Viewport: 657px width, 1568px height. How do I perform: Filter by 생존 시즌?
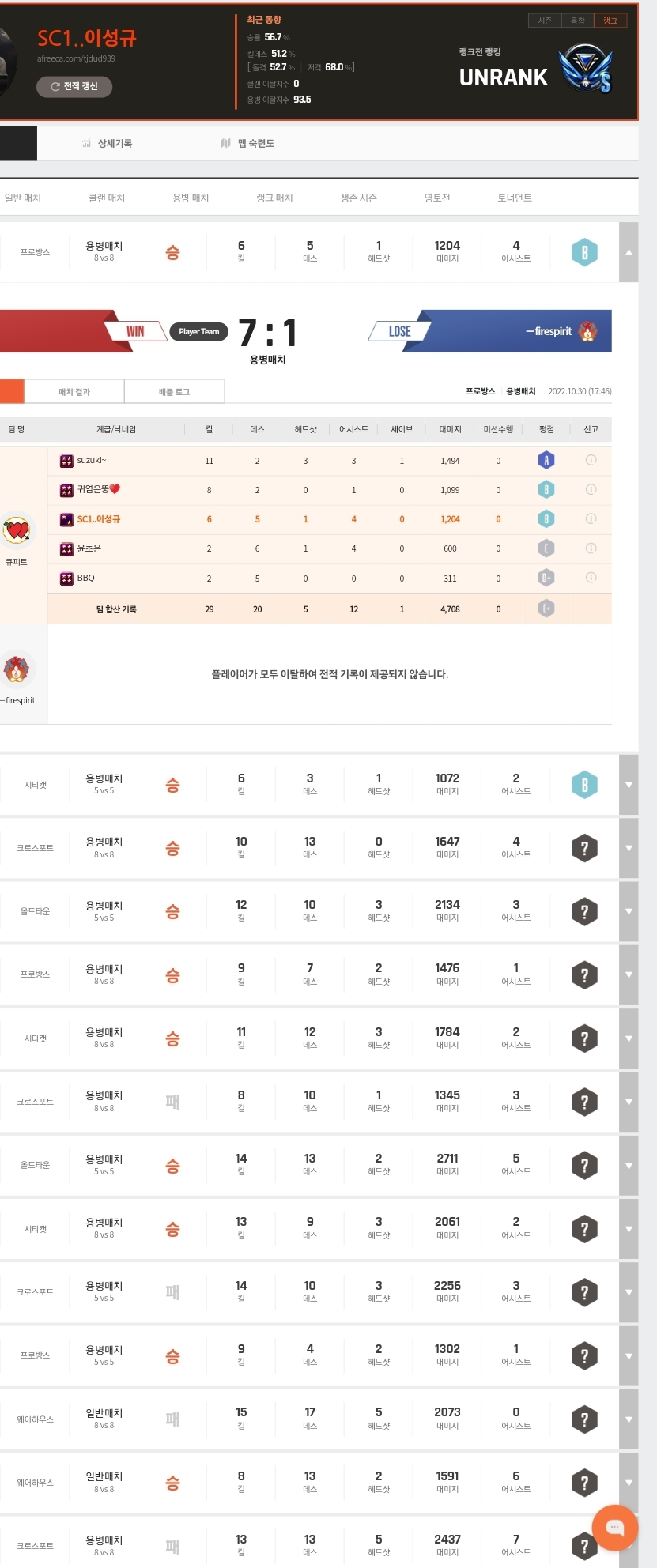pyautogui.click(x=358, y=198)
